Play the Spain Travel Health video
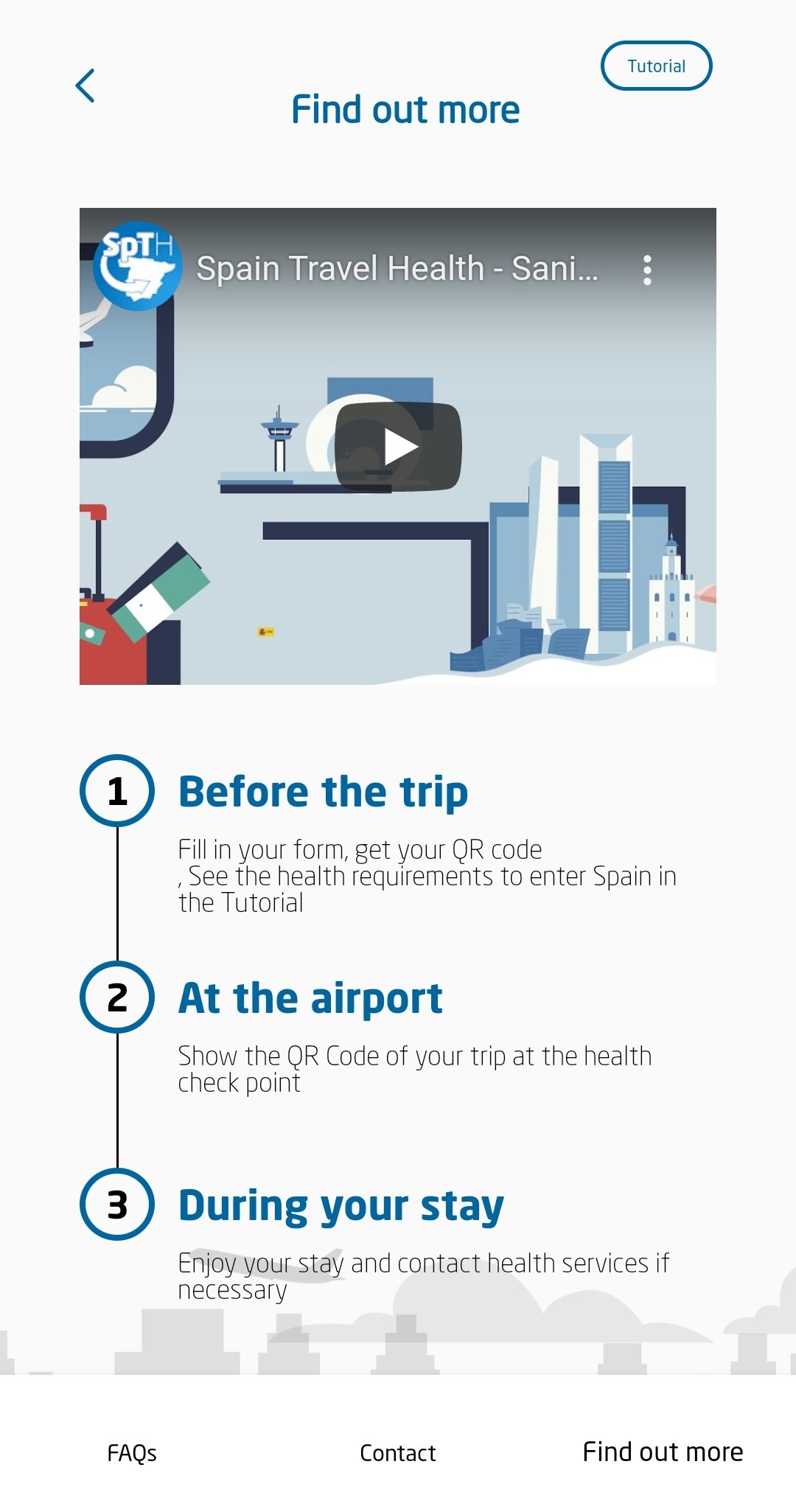The image size is (796, 1512). pyautogui.click(x=399, y=447)
